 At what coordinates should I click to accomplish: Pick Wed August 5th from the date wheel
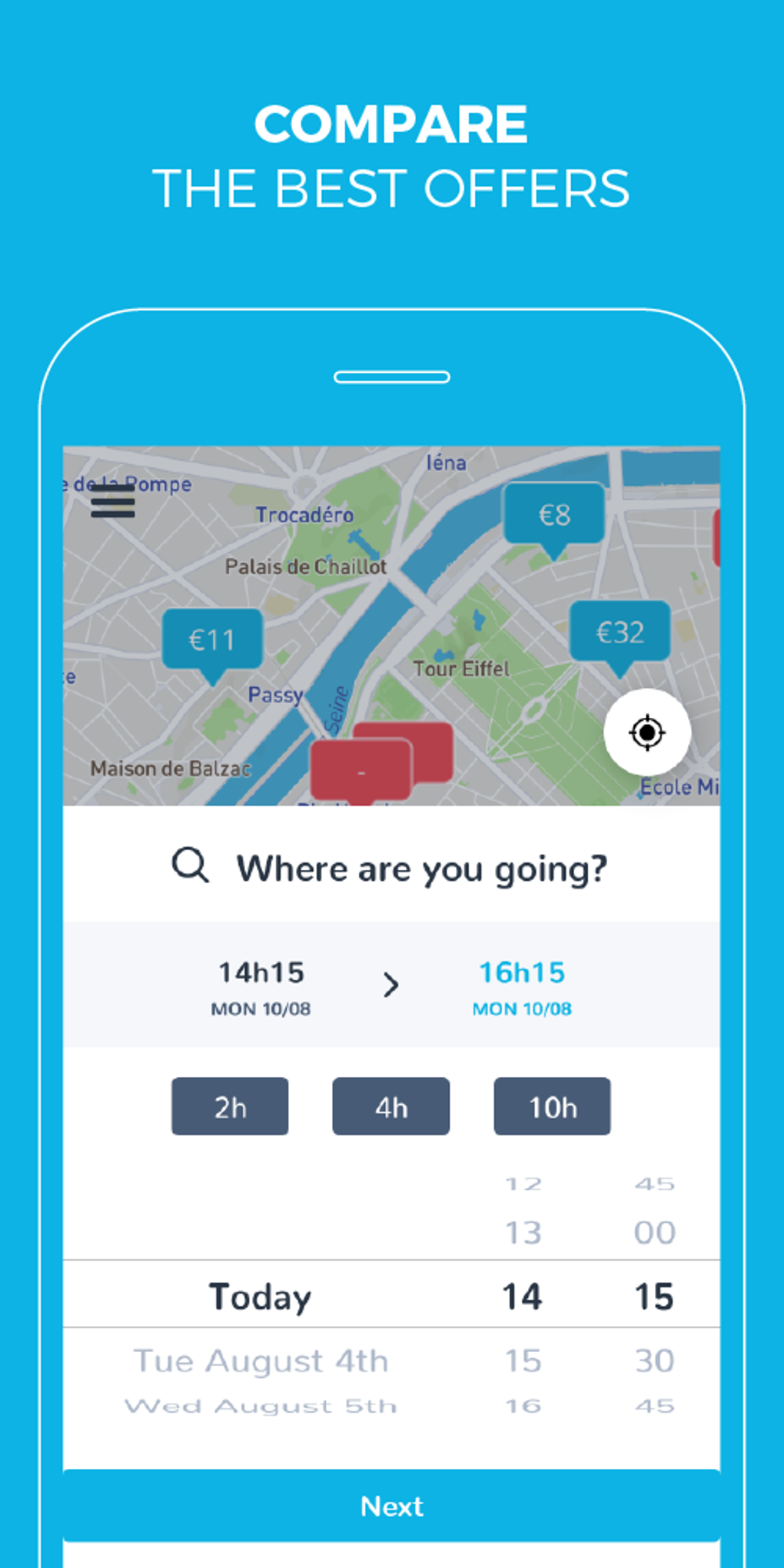tap(261, 1405)
